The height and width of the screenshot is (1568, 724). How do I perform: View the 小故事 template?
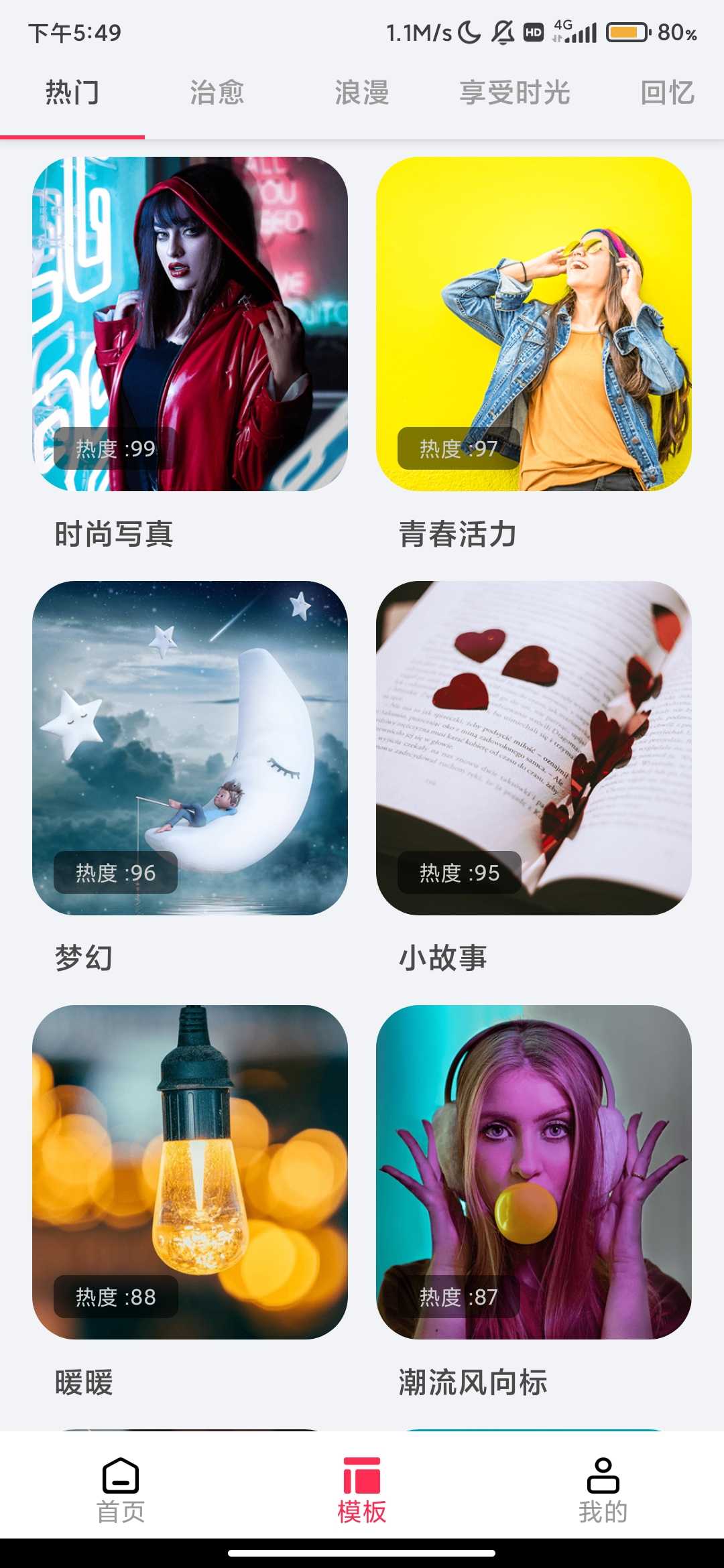[x=534, y=748]
